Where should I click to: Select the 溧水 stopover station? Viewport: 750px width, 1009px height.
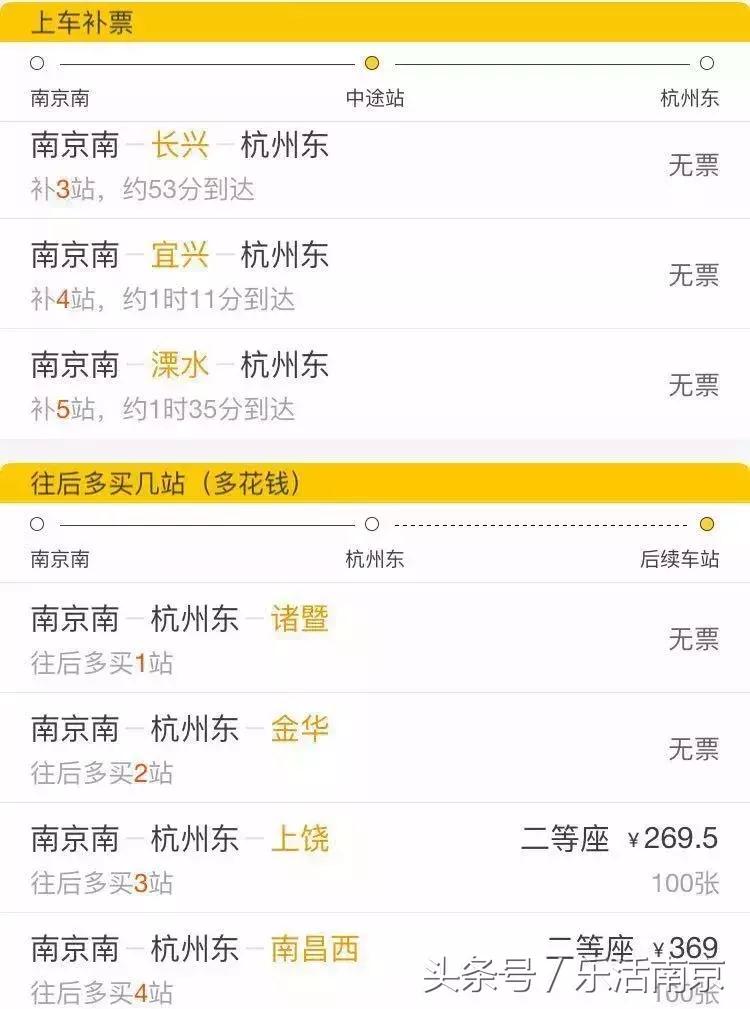[x=178, y=365]
